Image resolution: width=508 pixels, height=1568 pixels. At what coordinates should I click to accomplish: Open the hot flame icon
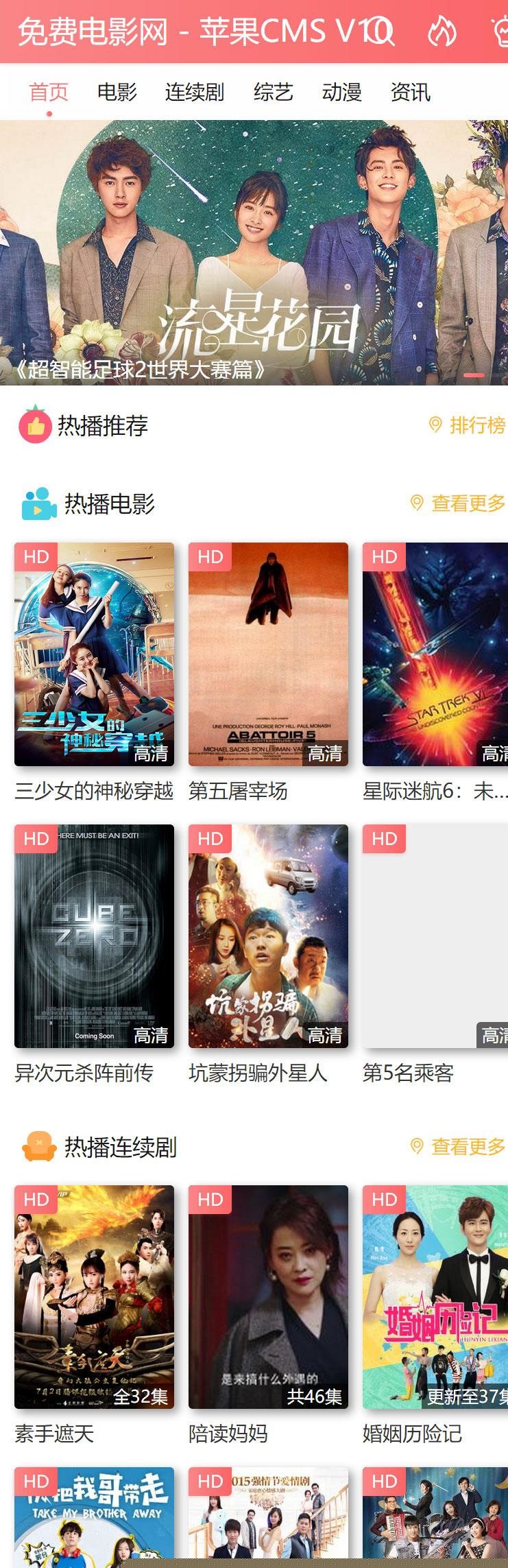coord(442,32)
